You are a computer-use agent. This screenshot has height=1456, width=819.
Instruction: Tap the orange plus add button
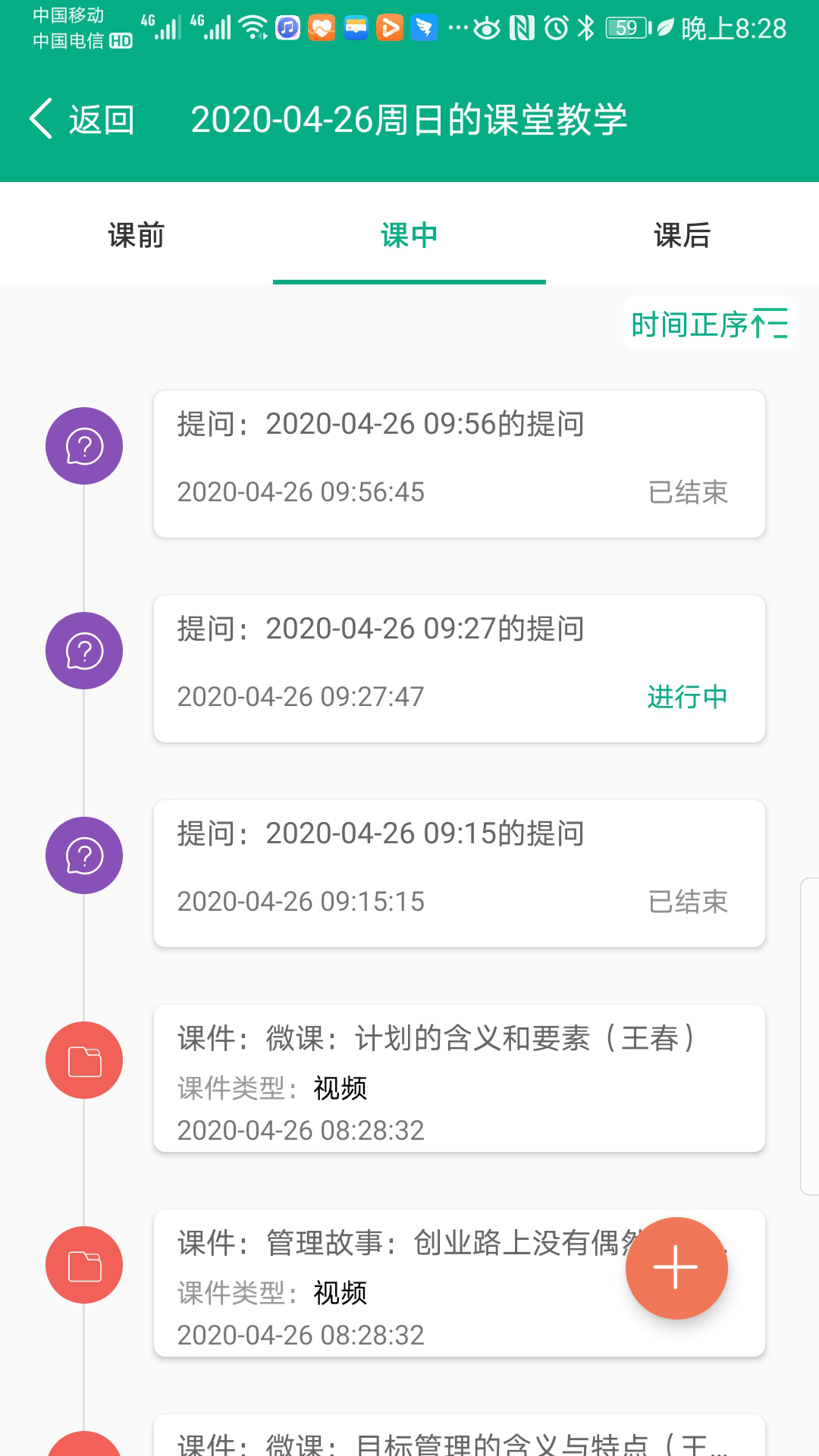(x=676, y=1267)
